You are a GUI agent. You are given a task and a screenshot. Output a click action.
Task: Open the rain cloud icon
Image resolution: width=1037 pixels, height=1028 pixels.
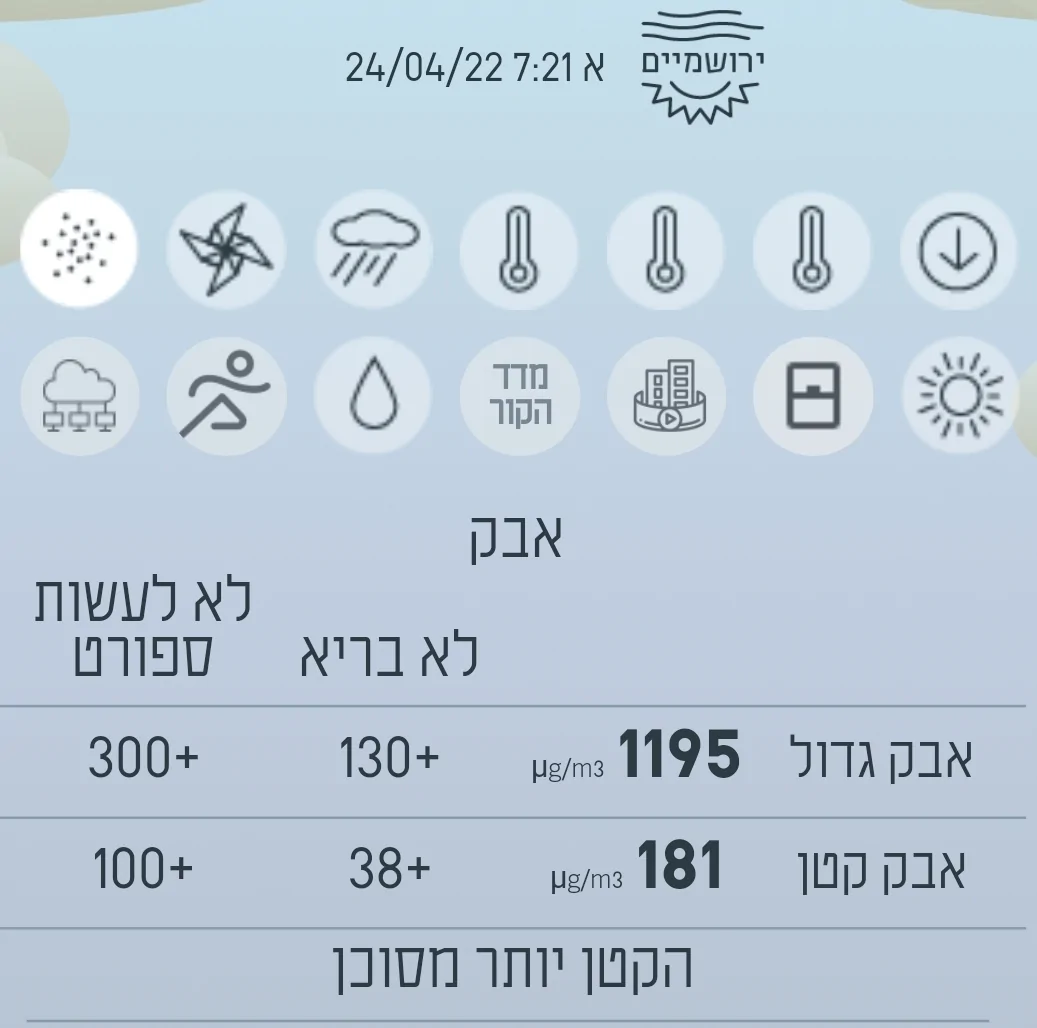click(373, 250)
